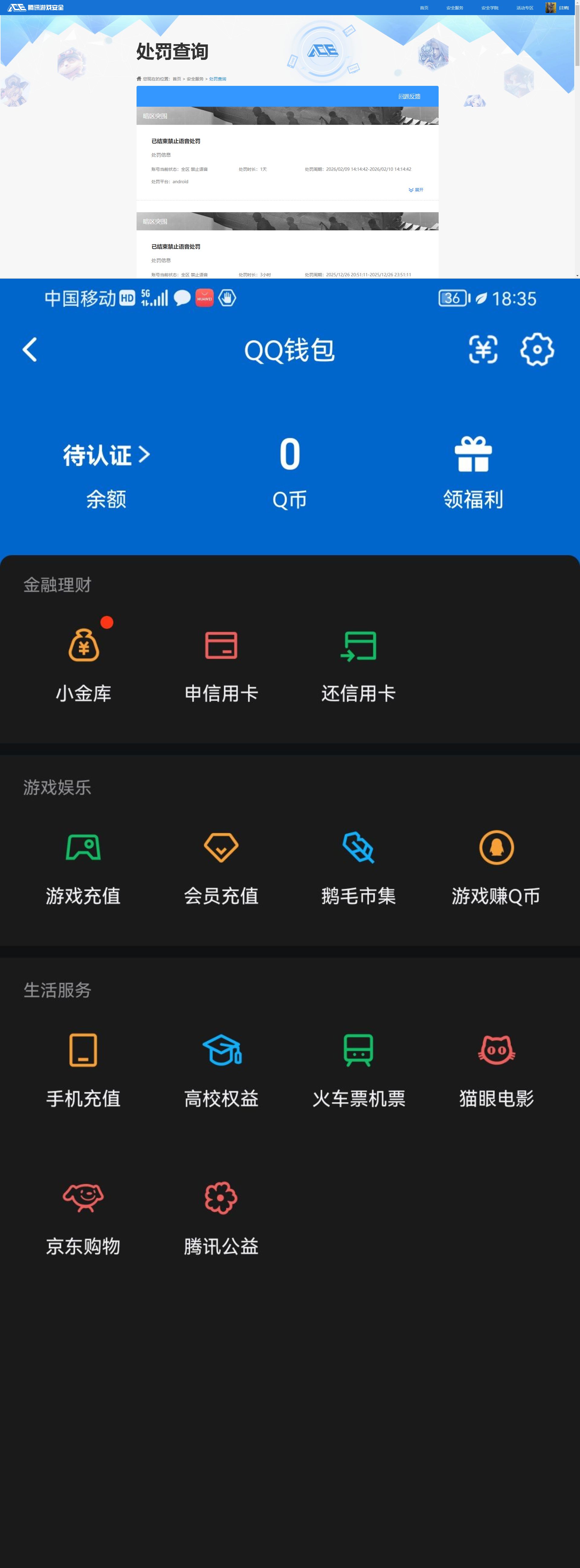This screenshot has height=1568, width=580.
Task: Open QQ钱包 settings gear
Action: 535,349
